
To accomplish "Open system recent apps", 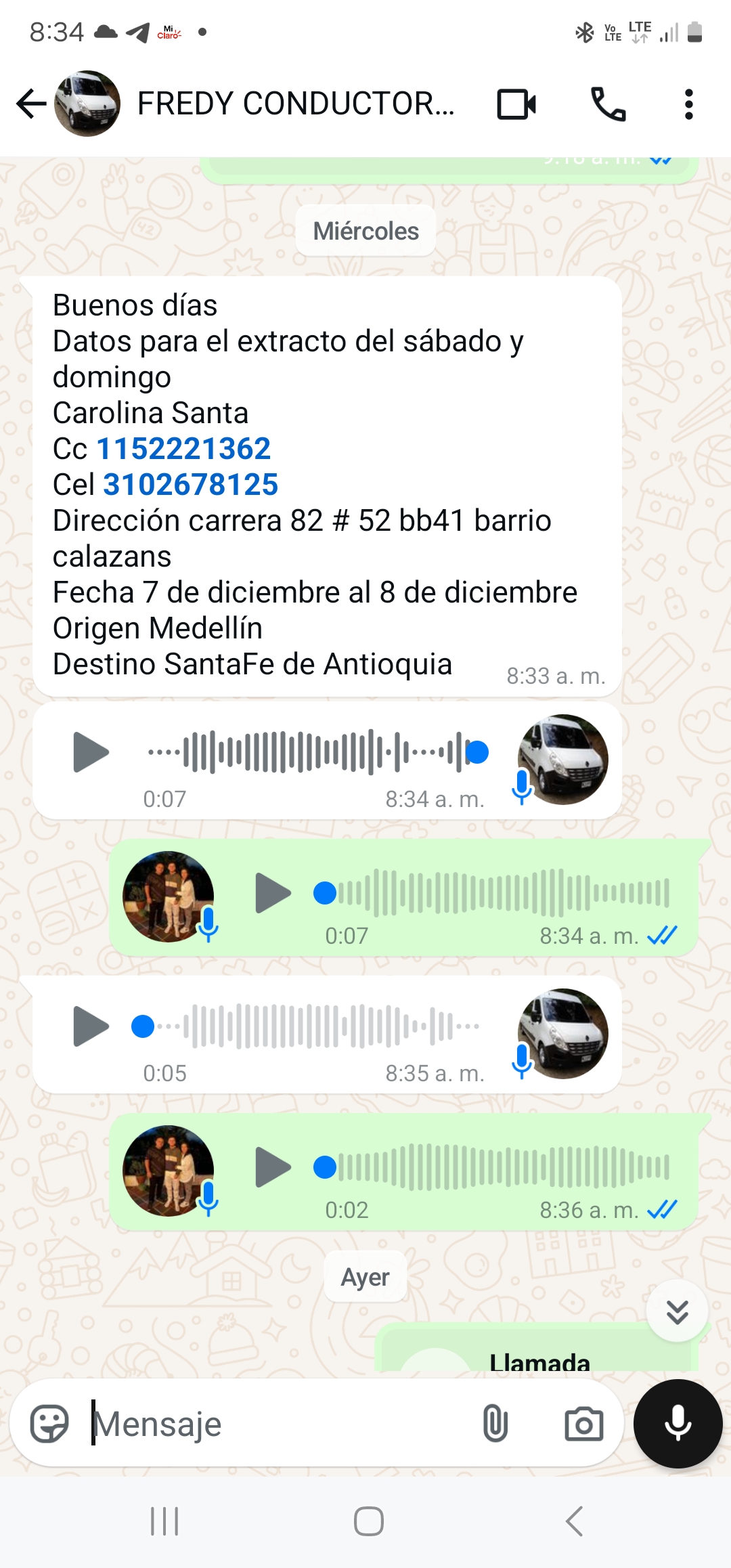I will click(164, 1521).
